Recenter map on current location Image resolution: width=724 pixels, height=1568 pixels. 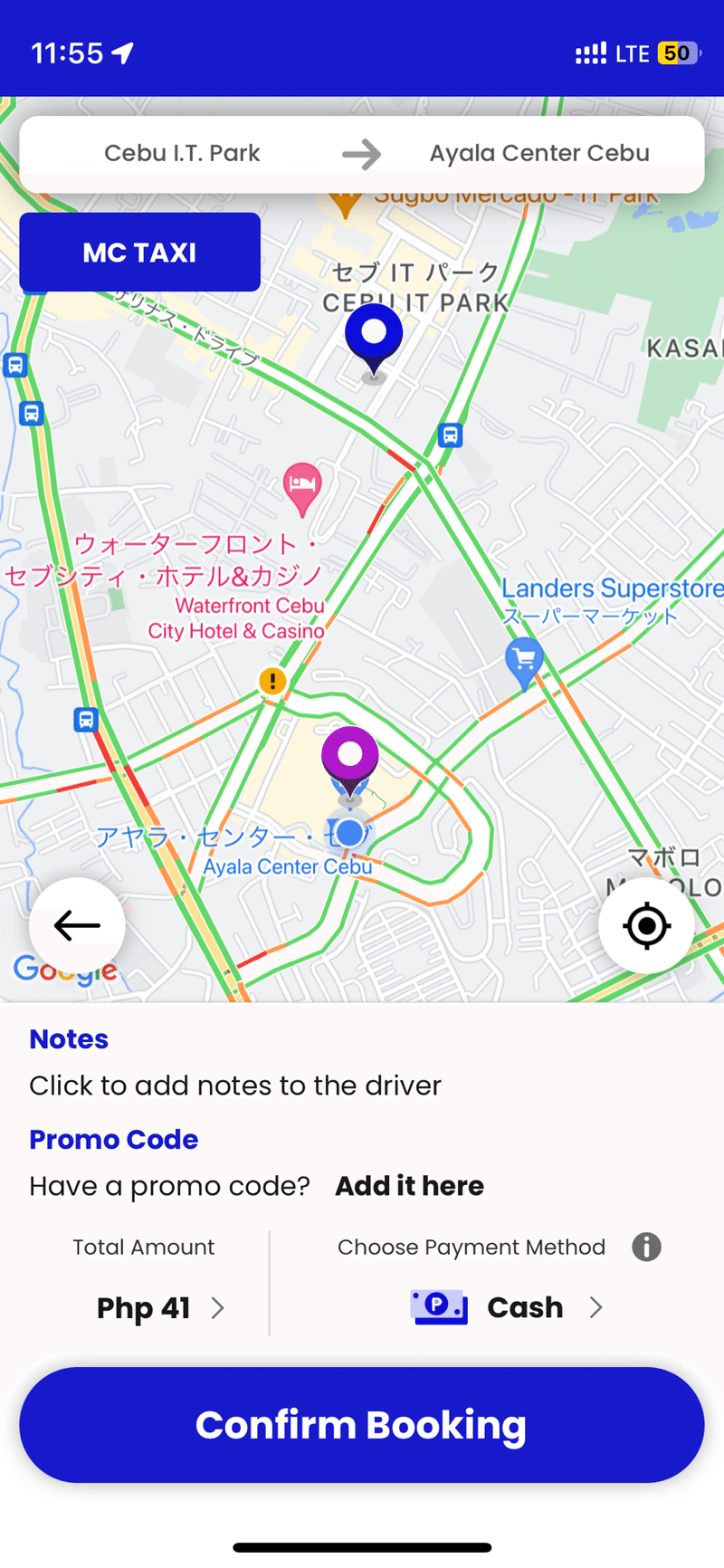click(646, 925)
